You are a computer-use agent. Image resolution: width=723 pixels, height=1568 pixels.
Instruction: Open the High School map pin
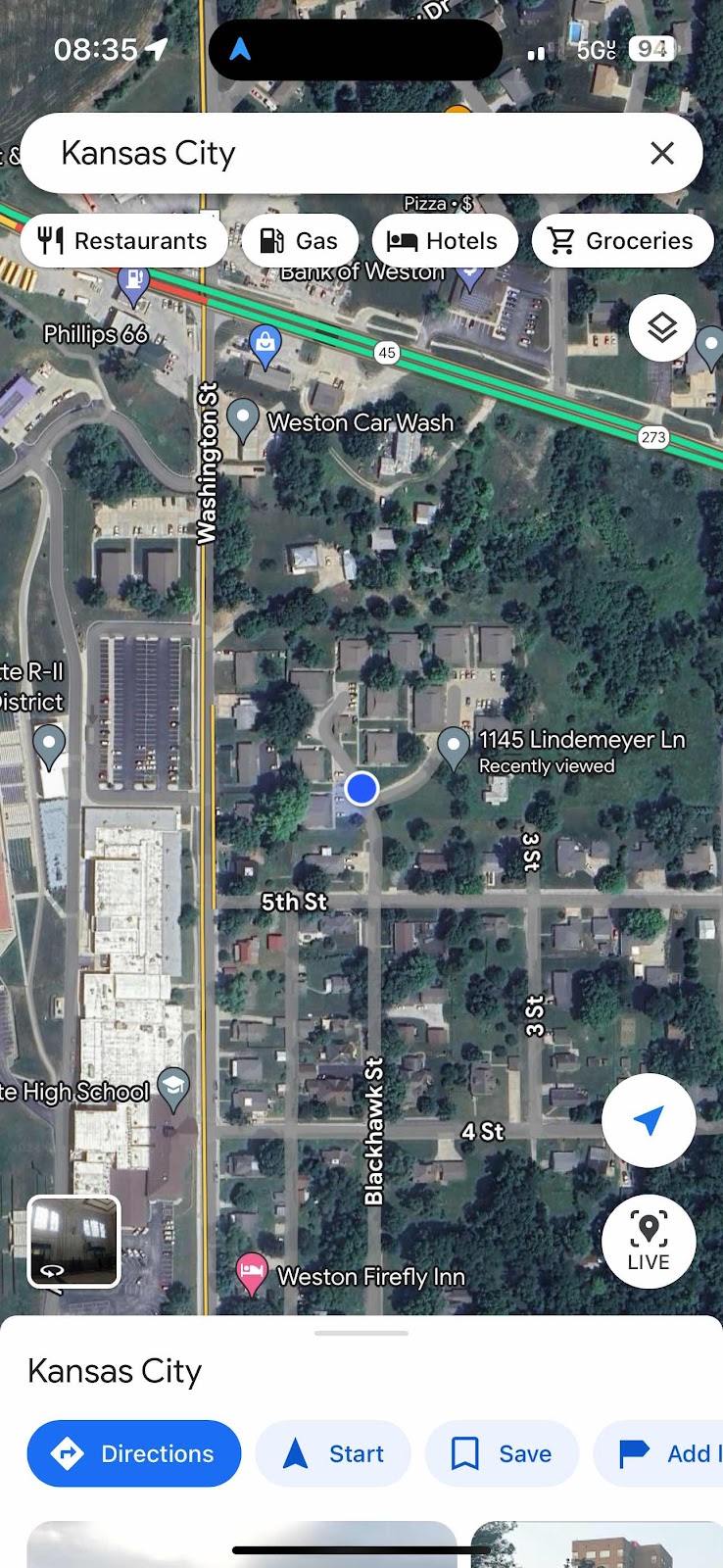tap(173, 1087)
